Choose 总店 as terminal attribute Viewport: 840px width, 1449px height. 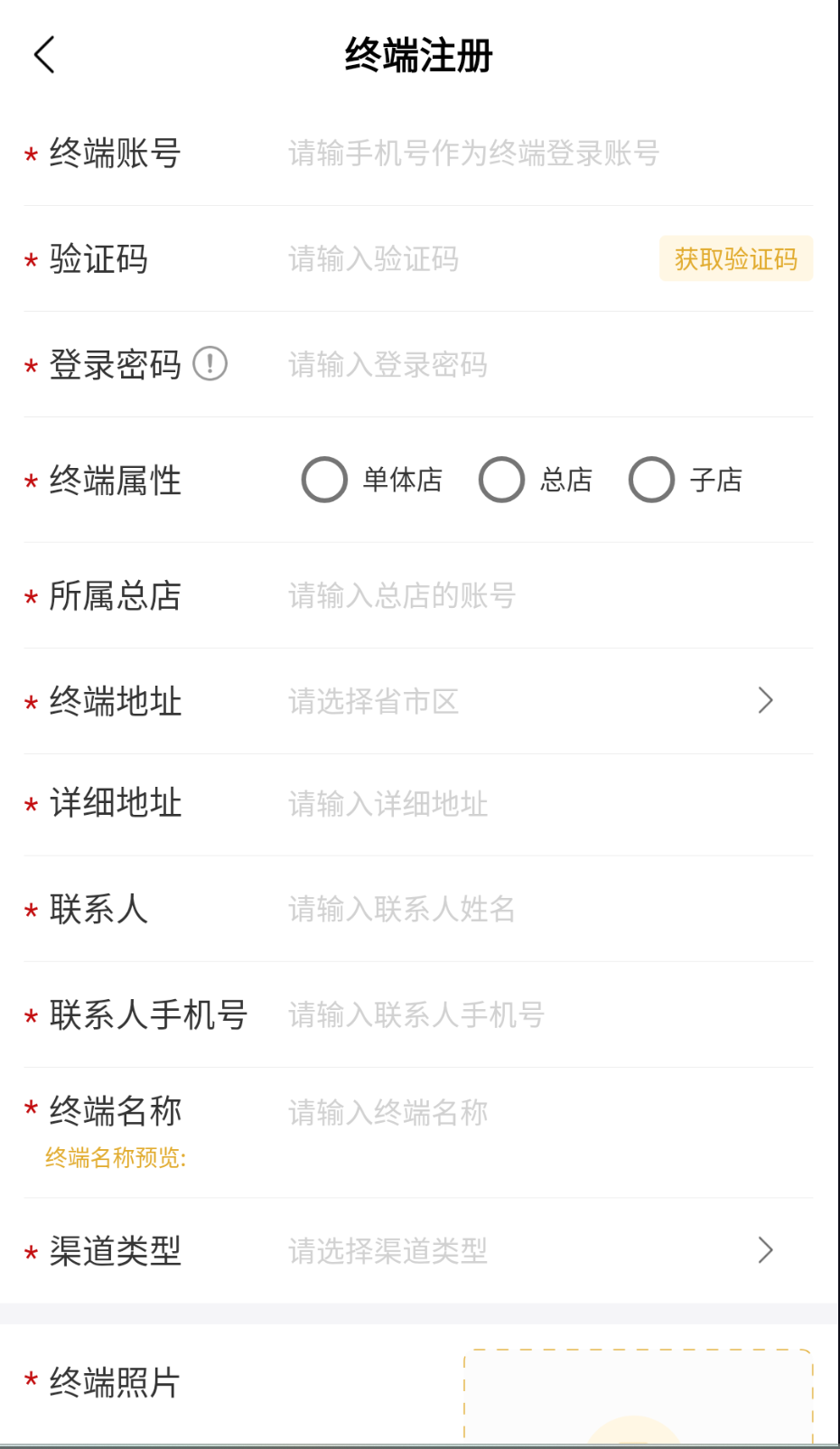tap(502, 481)
